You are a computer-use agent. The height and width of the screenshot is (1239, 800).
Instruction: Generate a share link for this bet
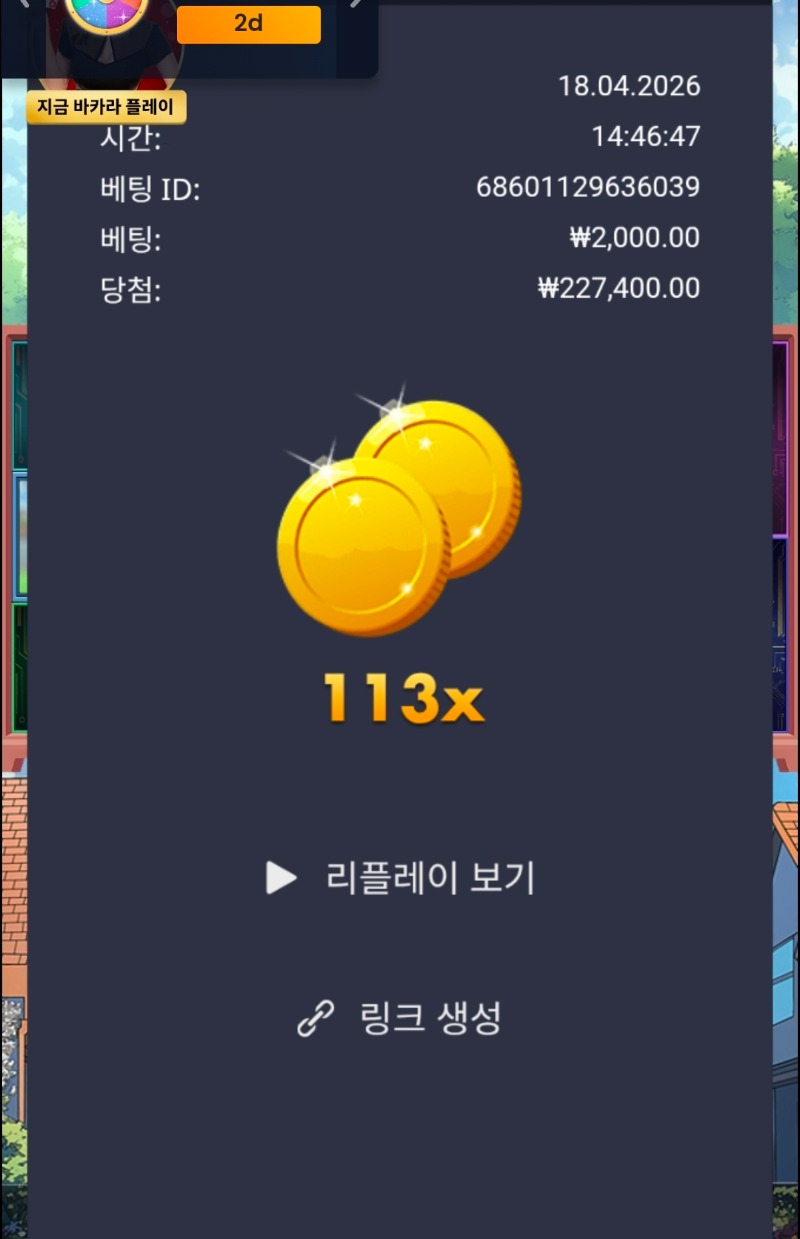[400, 1018]
